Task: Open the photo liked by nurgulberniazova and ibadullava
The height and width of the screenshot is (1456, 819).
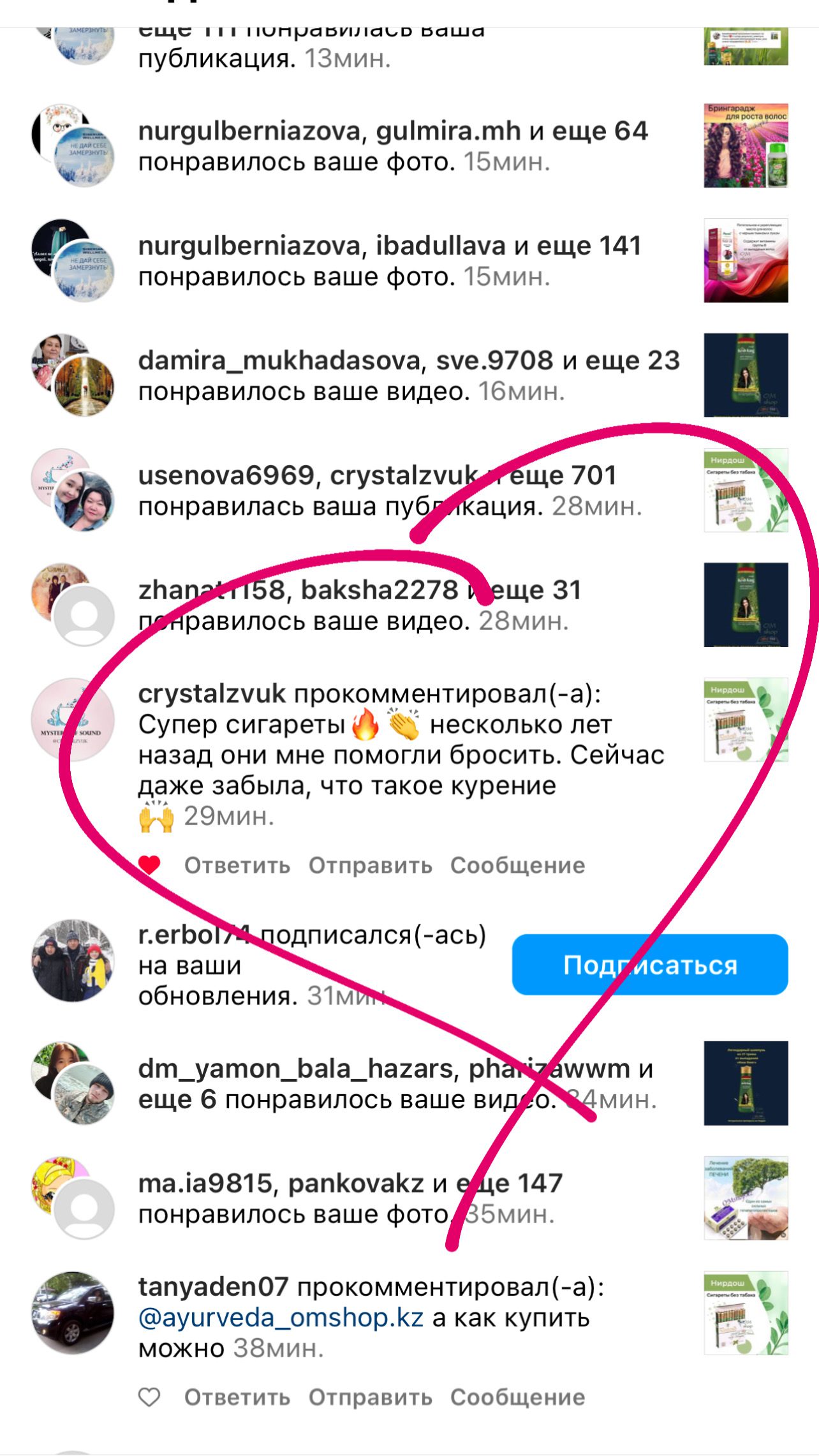Action: coord(746,260)
